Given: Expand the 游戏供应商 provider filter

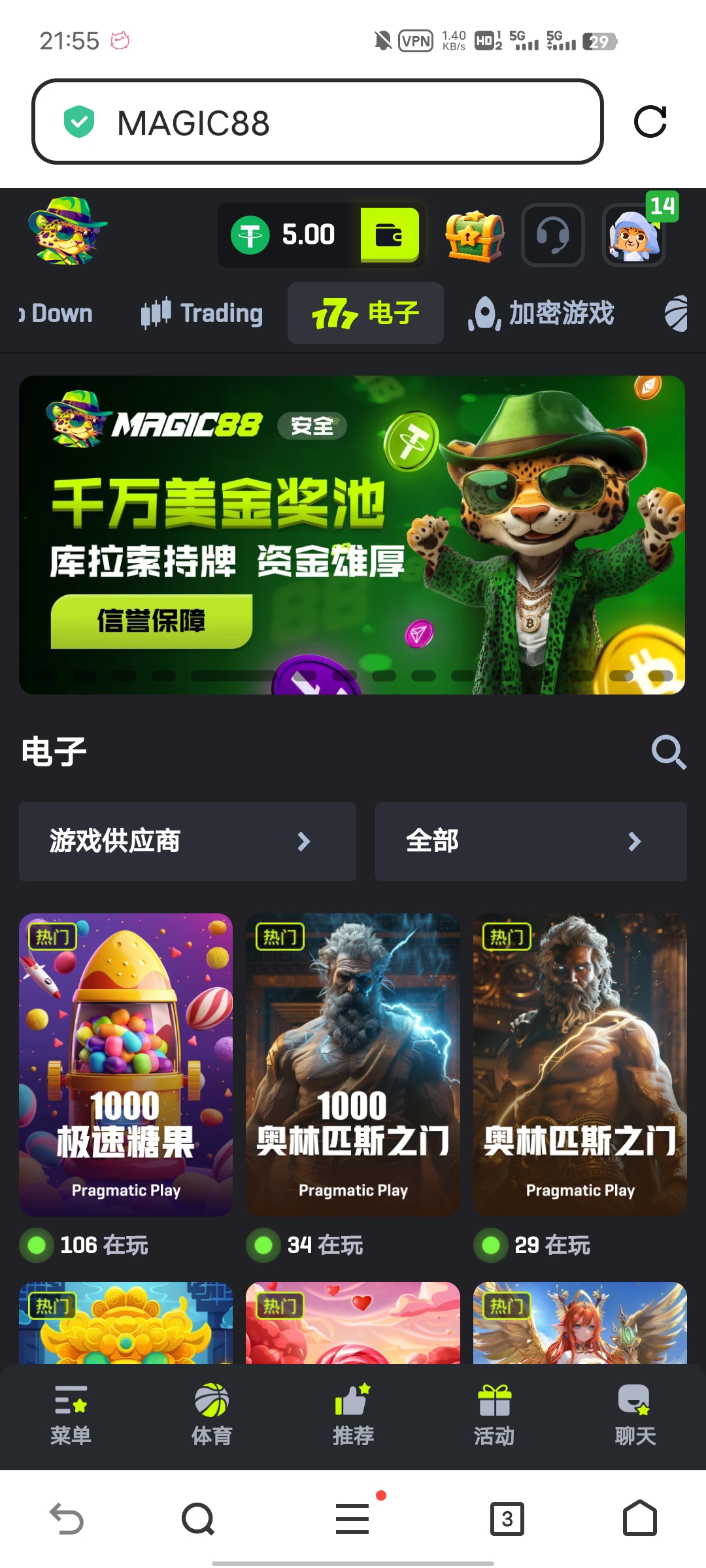Looking at the screenshot, I should [x=187, y=841].
